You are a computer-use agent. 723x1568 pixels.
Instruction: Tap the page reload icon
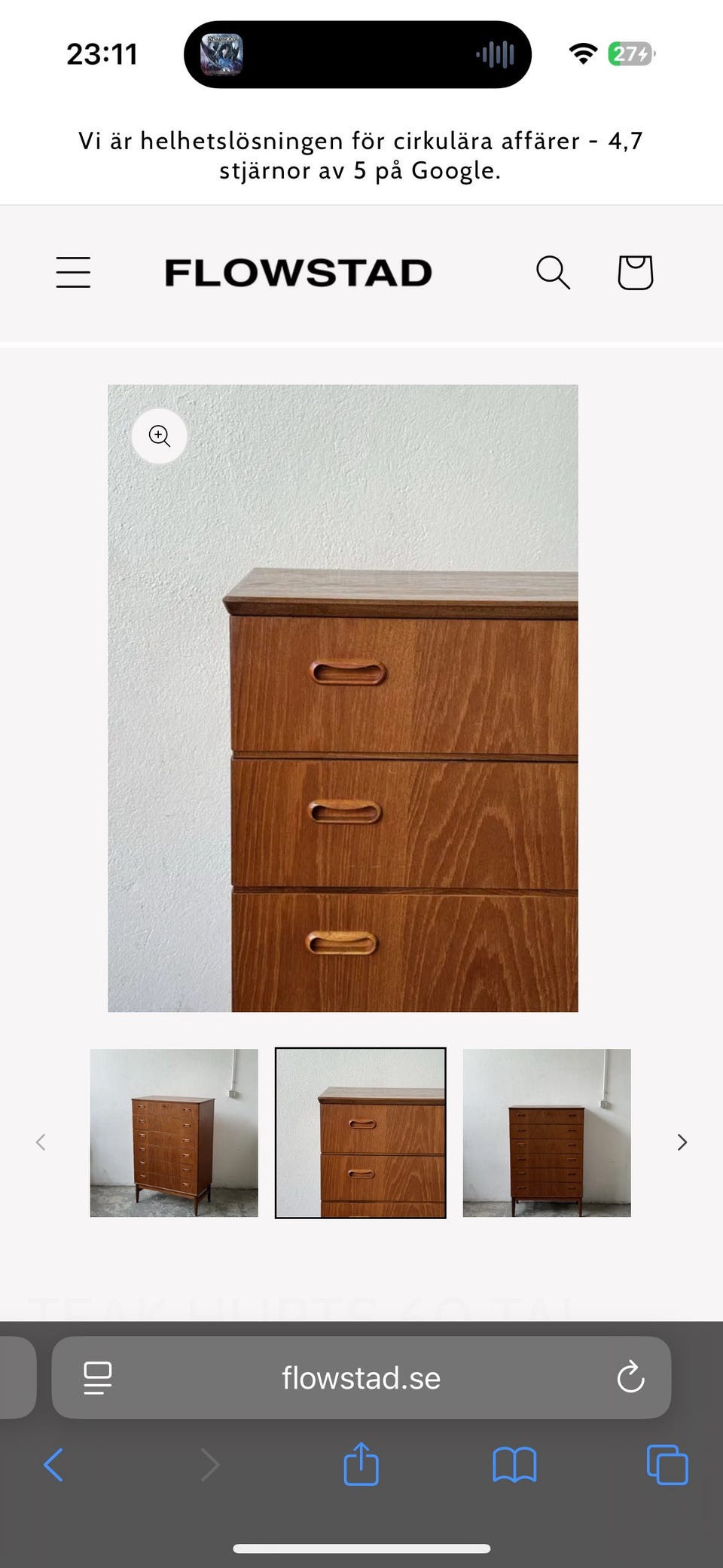click(x=630, y=1377)
